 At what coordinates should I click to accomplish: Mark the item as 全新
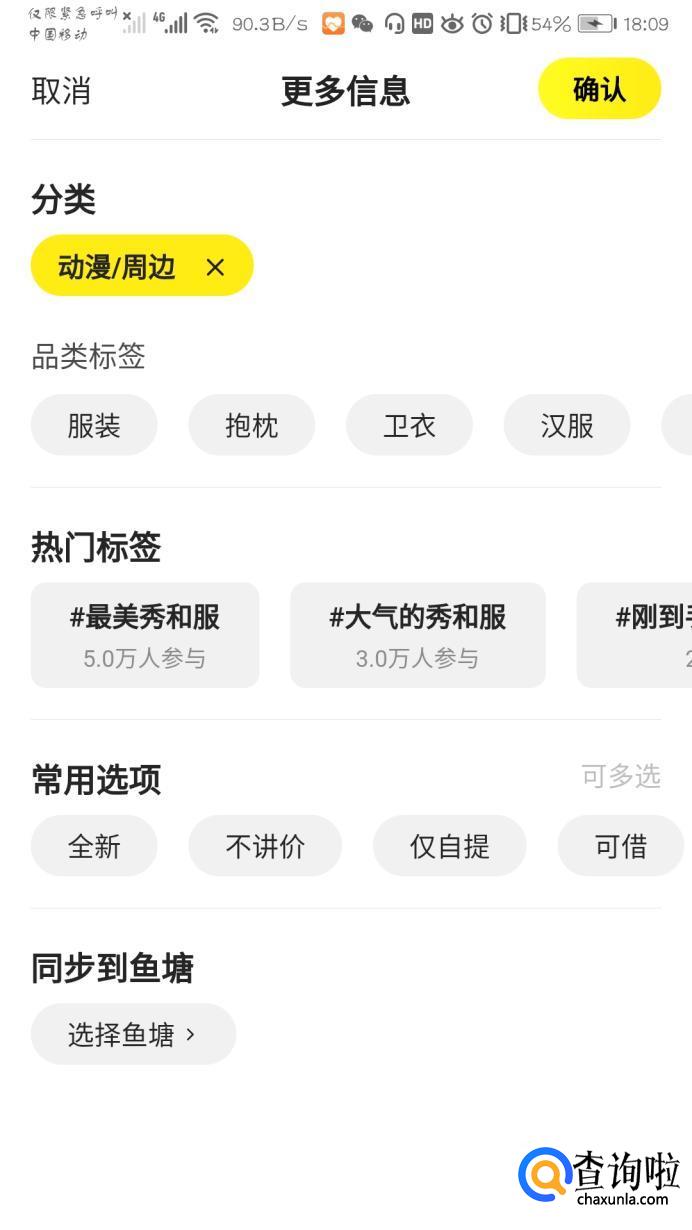94,846
